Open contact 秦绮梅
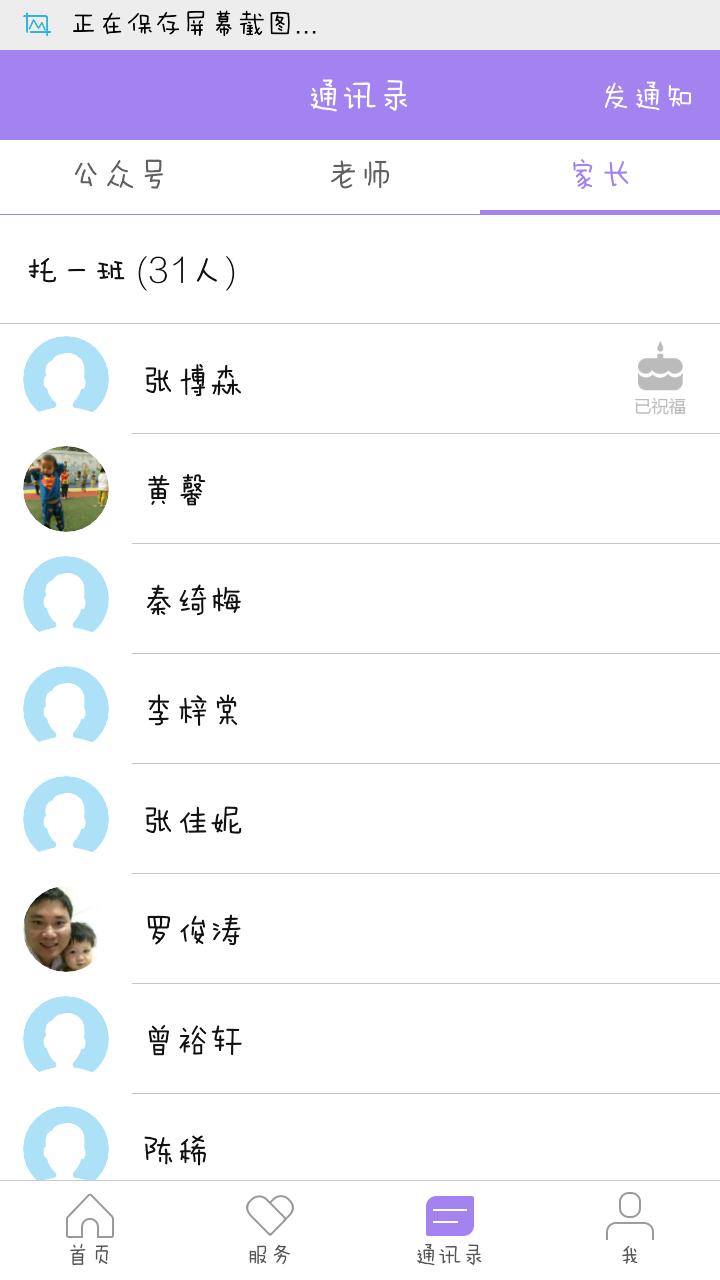The image size is (720, 1280). (360, 599)
